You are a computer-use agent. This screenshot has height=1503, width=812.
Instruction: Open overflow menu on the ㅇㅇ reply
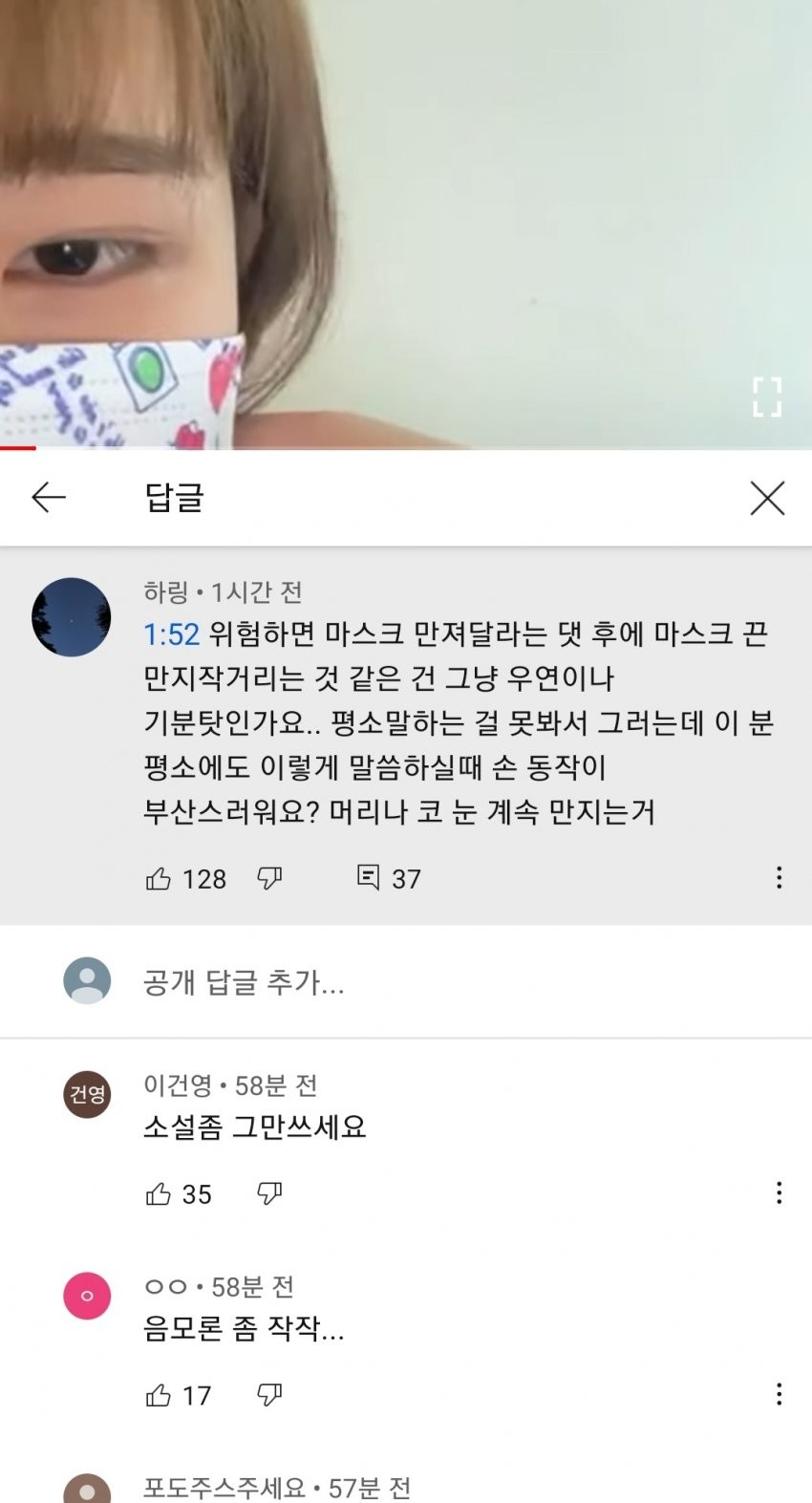tap(780, 1394)
